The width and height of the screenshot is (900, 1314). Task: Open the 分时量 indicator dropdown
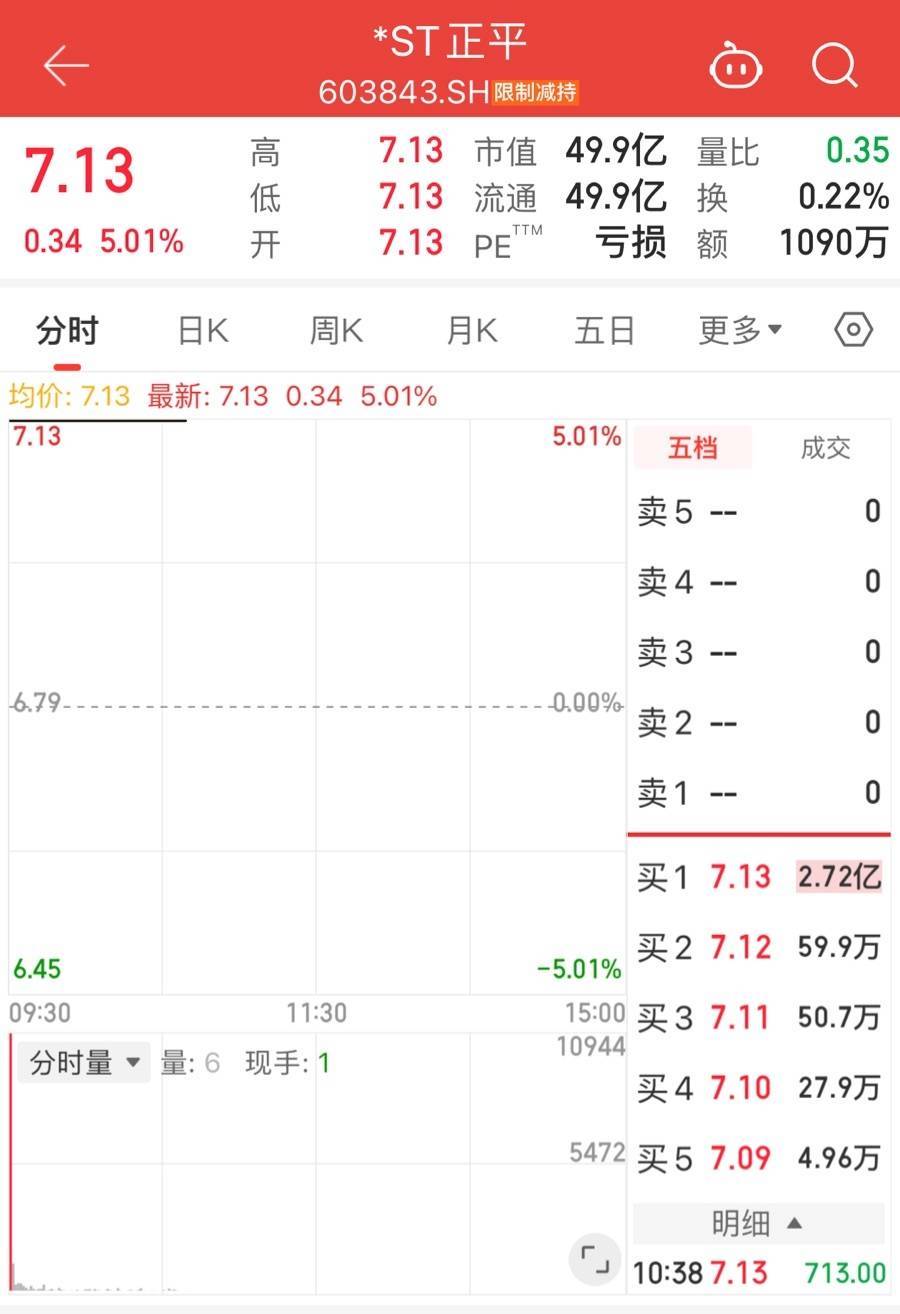point(85,1063)
